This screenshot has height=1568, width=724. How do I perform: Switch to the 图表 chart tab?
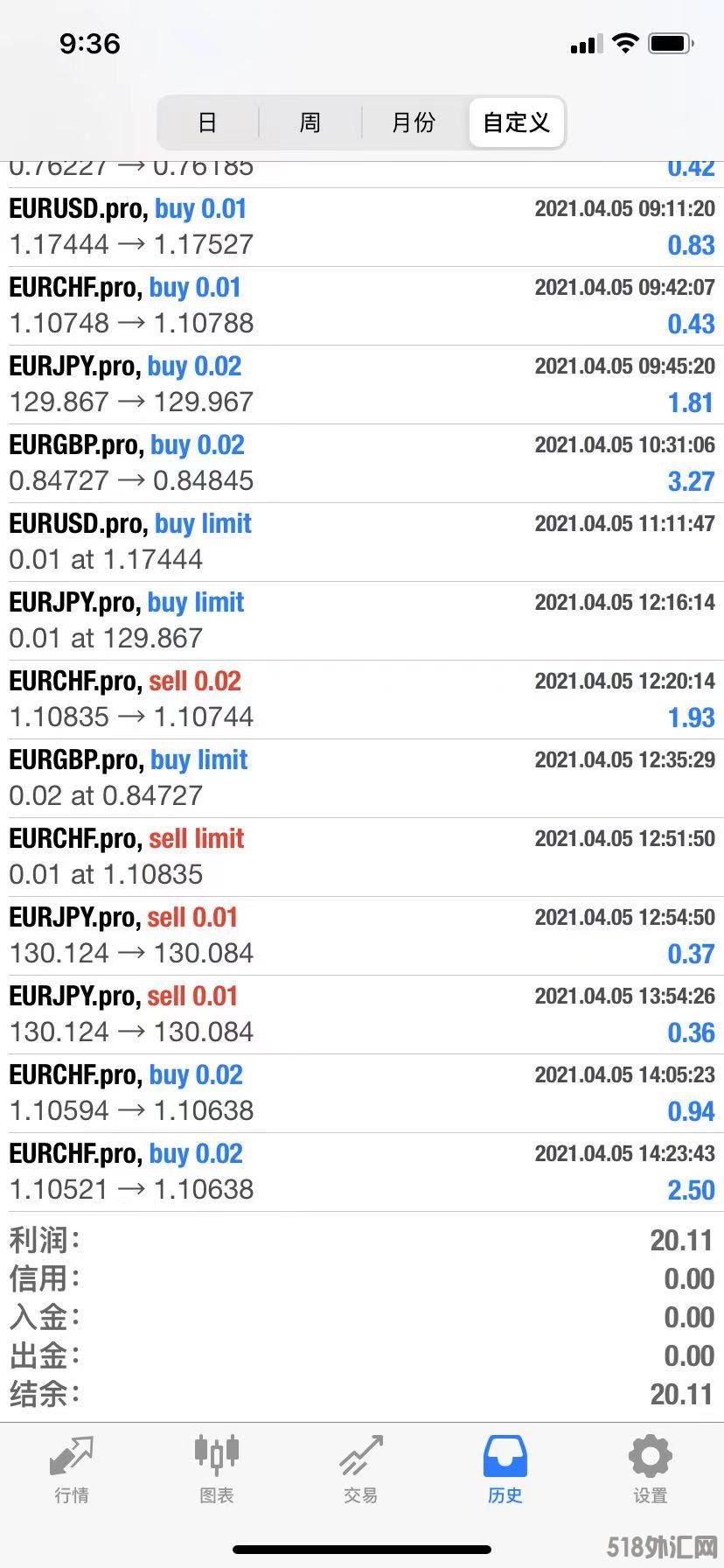pos(216,1470)
